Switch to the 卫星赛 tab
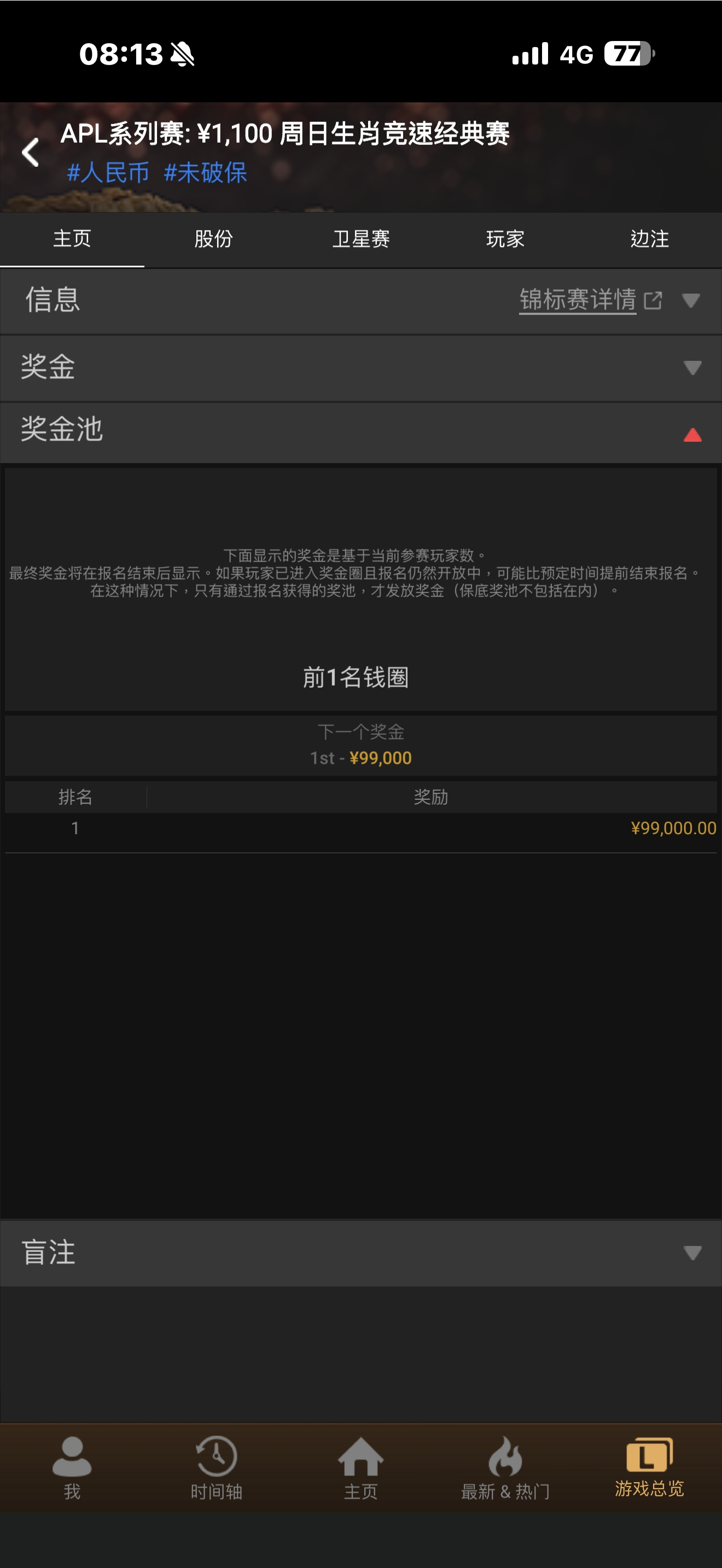Viewport: 722px width, 1568px height. [361, 238]
